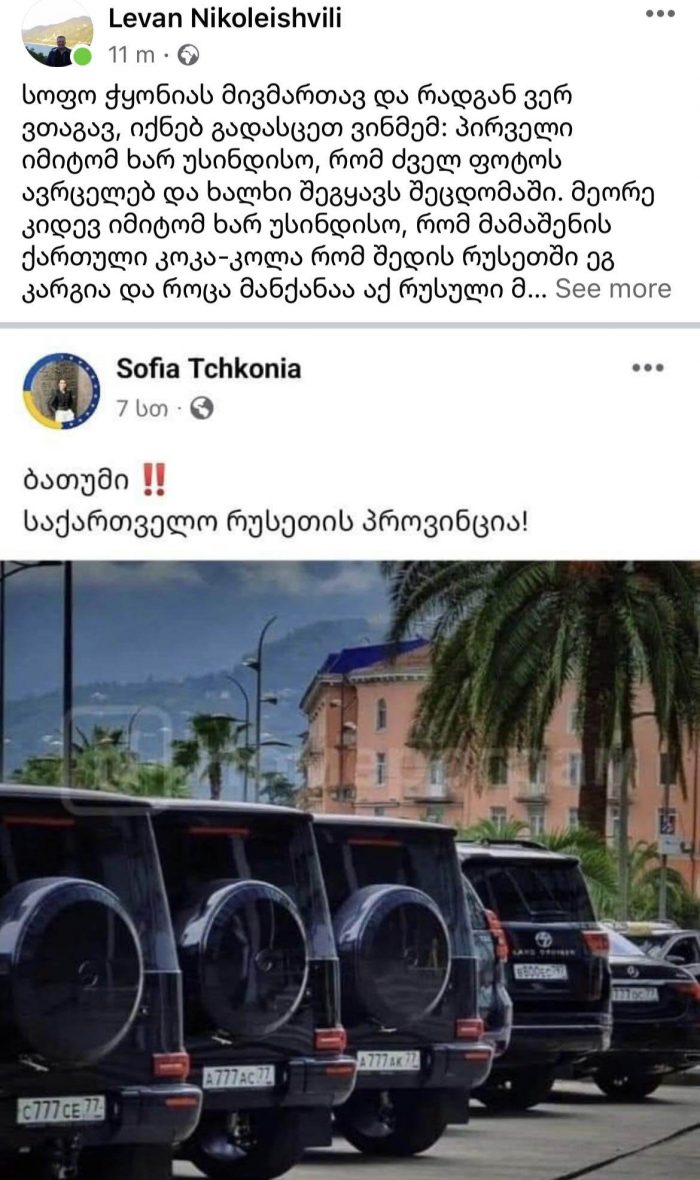This screenshot has height=1180, width=700.
Task: Open overflow menu on Sofia Tchkonia's post
Action: pyautogui.click(x=647, y=368)
